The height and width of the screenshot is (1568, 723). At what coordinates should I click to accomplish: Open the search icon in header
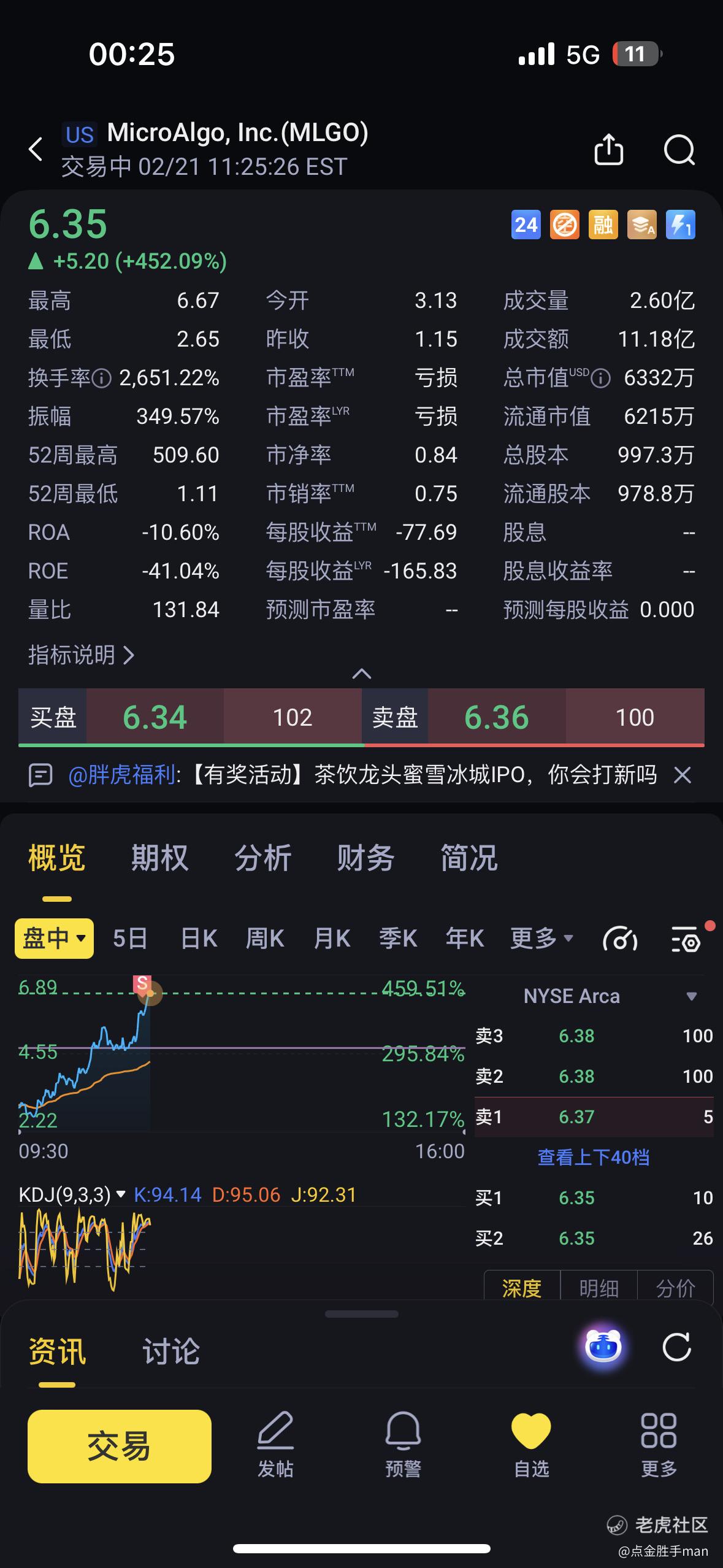click(x=679, y=149)
